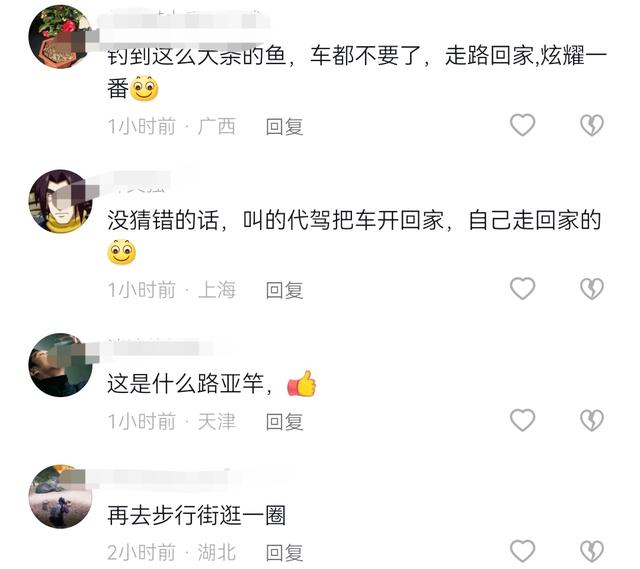Dislike the 再去步行街逛一圈 comment
This screenshot has width=640, height=569.
pos(592,550)
